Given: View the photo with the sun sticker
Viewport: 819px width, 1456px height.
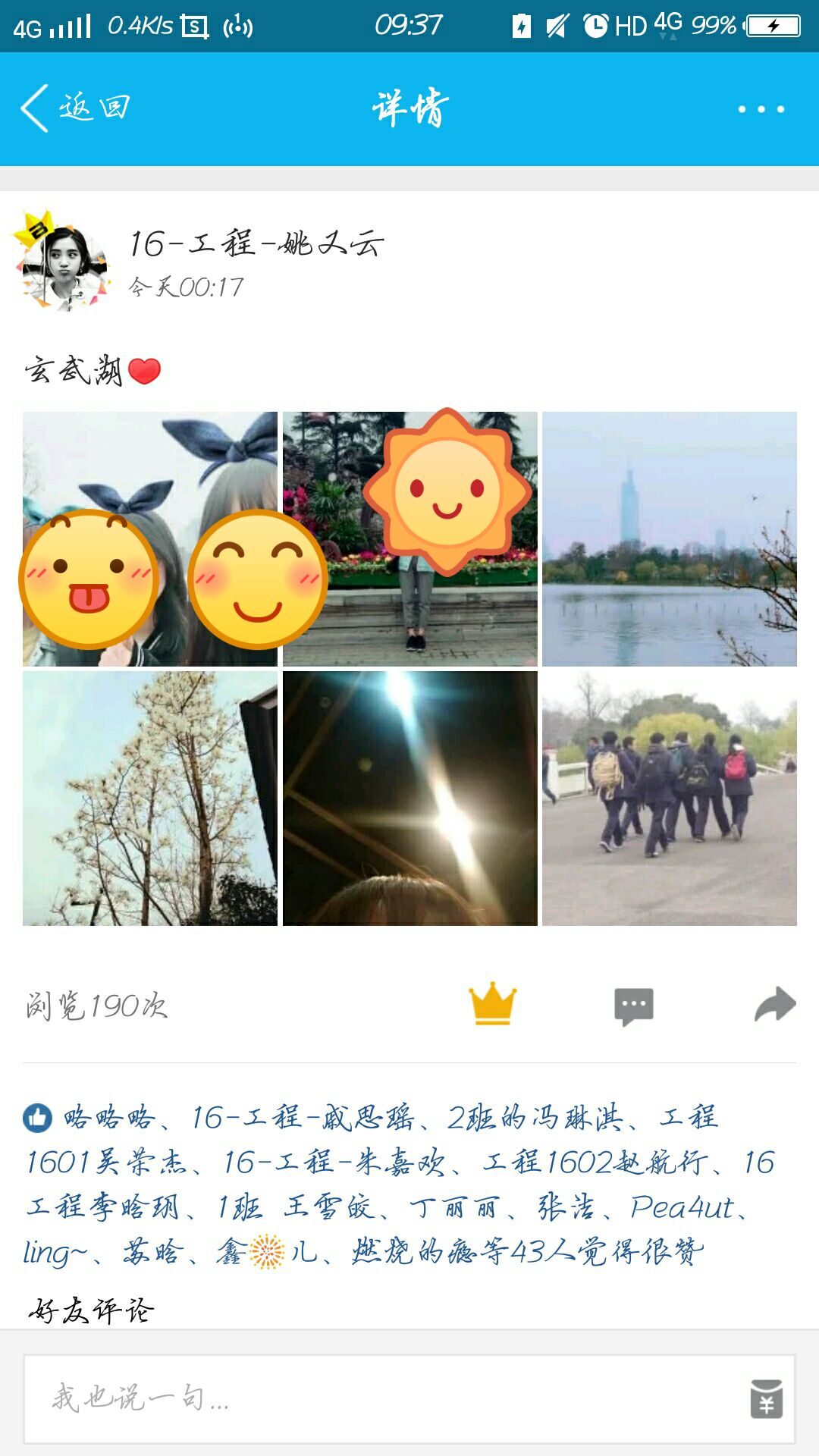Looking at the screenshot, I should [x=409, y=539].
